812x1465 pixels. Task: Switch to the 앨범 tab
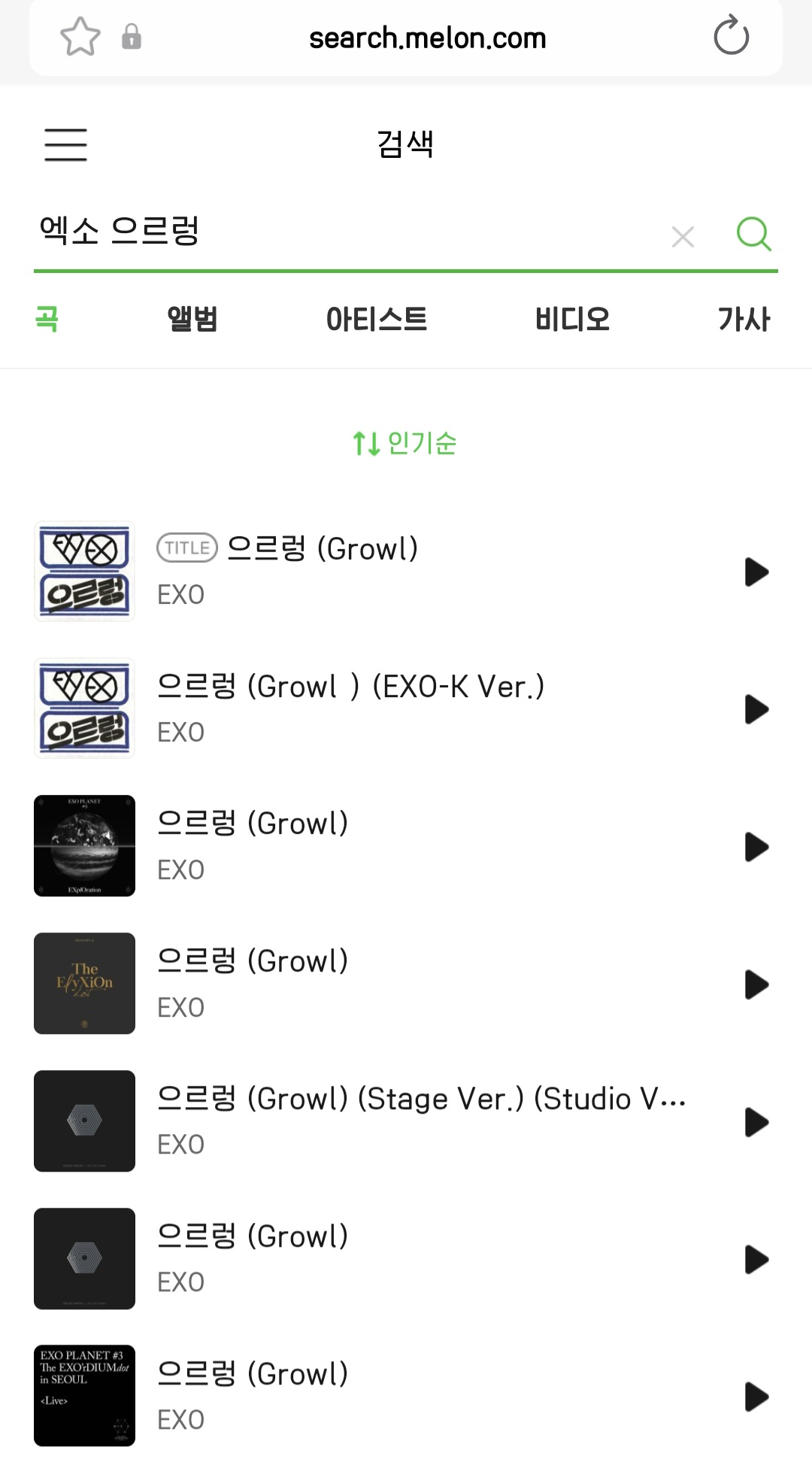tap(192, 320)
